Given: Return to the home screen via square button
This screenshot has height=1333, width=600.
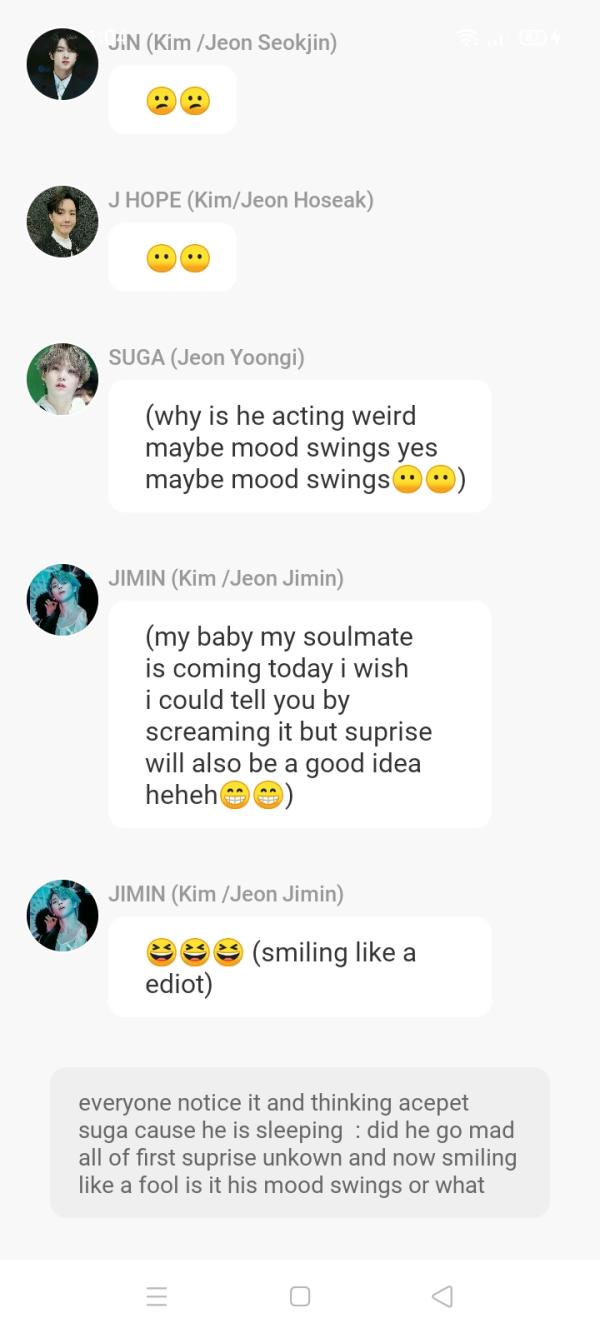Looking at the screenshot, I should (300, 1296).
